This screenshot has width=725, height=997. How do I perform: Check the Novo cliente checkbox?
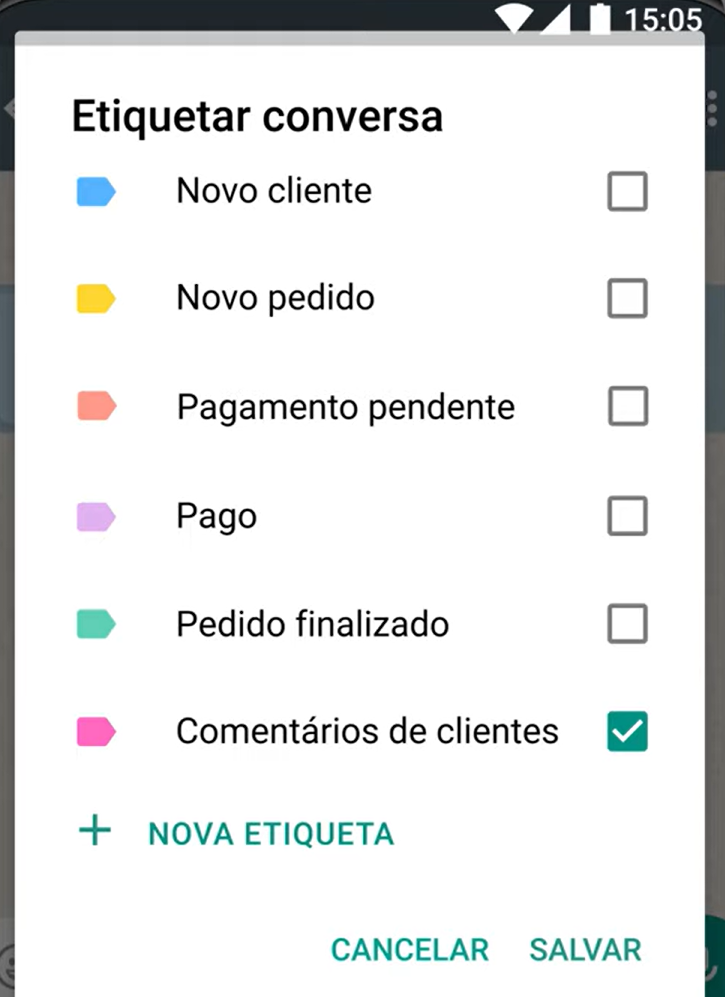[x=627, y=191]
